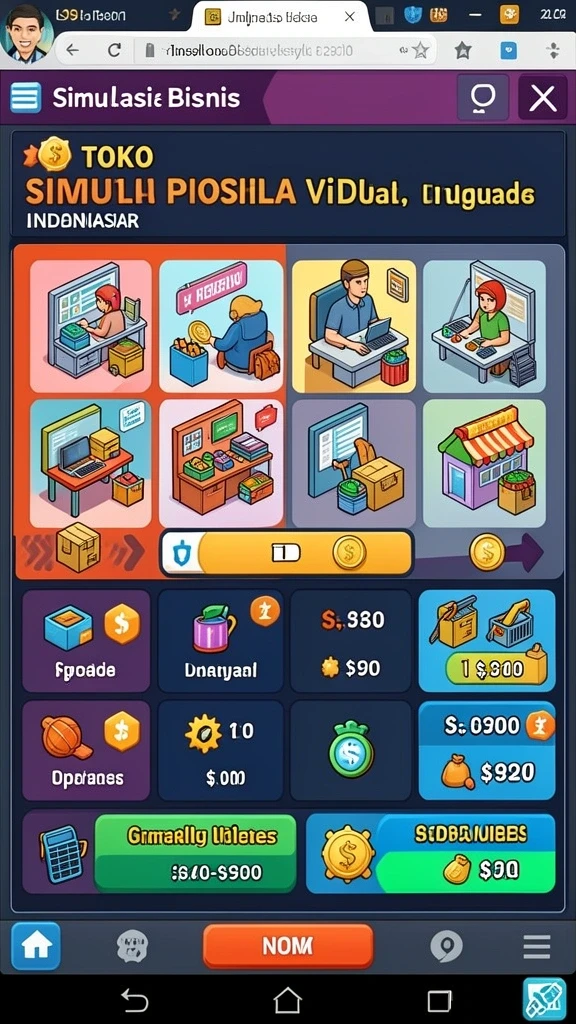The height and width of the screenshot is (1024, 576).
Task: Select the man working at laptop tile
Action: pos(353,326)
